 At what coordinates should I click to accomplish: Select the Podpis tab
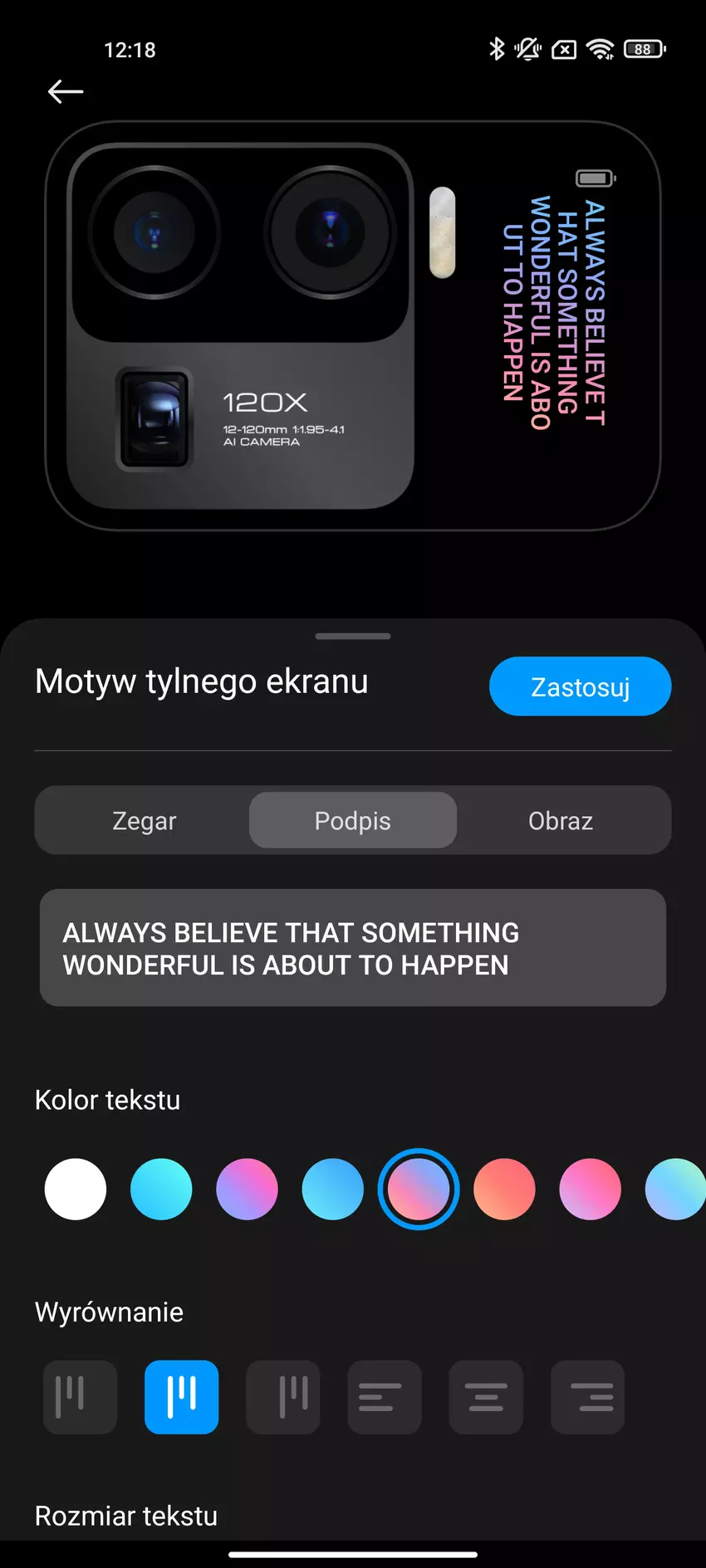click(352, 821)
